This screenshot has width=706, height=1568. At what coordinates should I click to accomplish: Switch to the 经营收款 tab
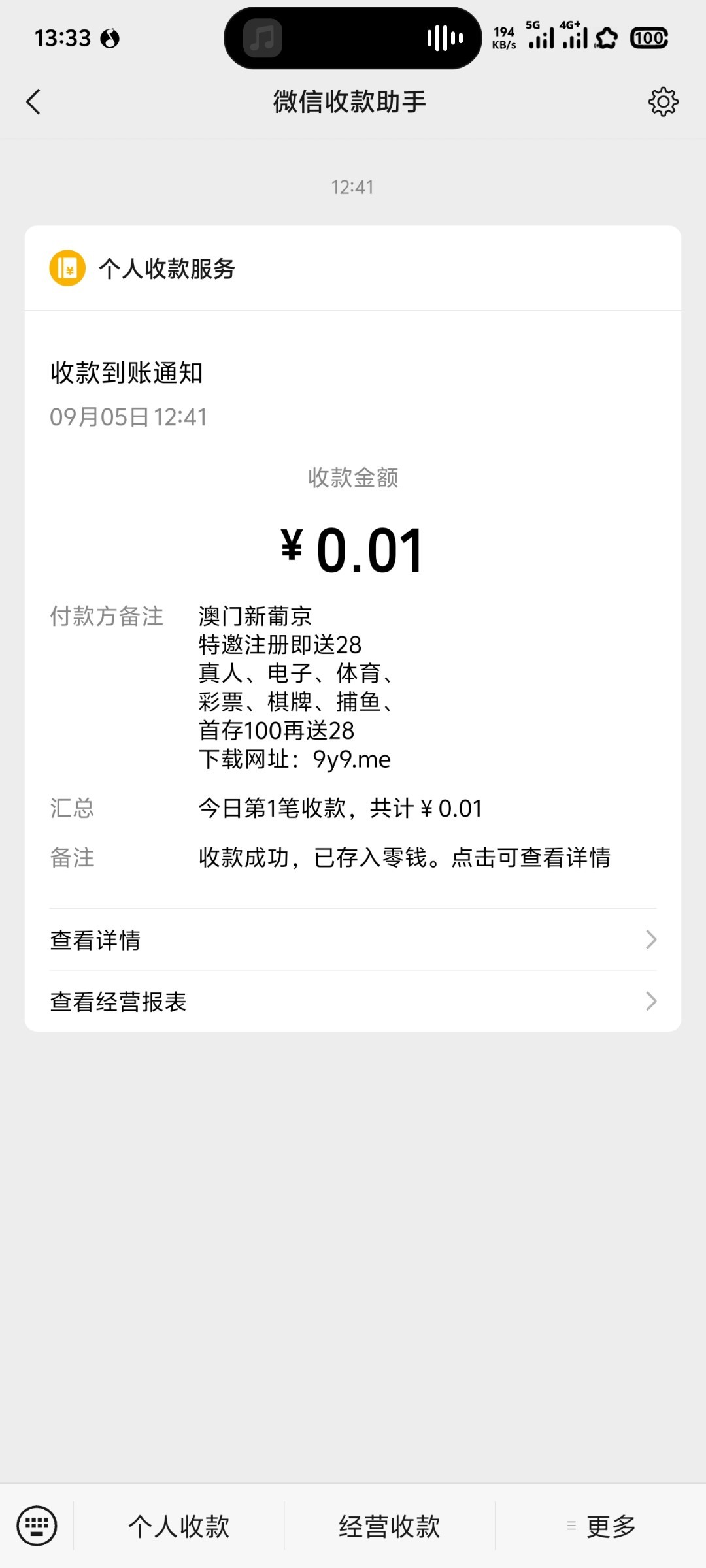[x=389, y=1526]
